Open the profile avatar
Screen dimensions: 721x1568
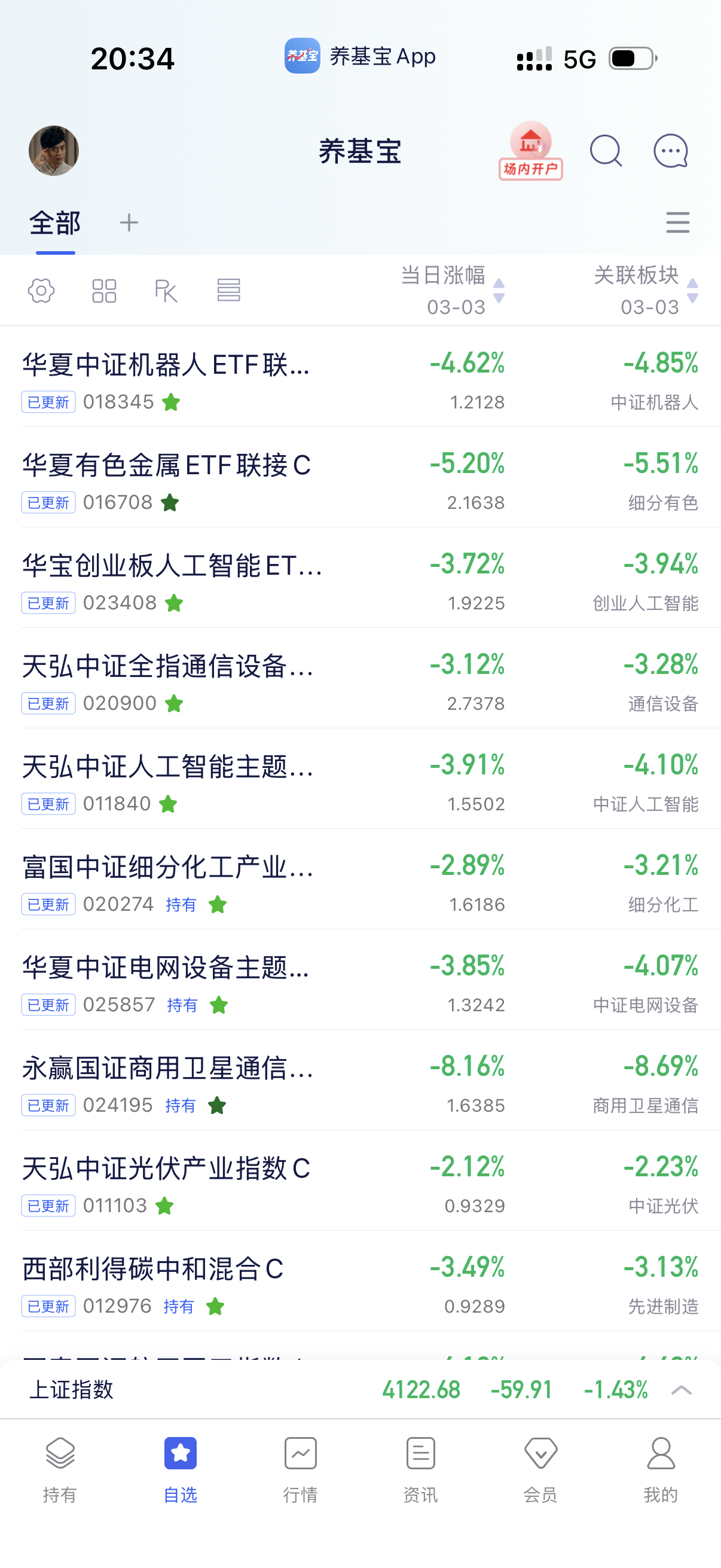click(54, 151)
